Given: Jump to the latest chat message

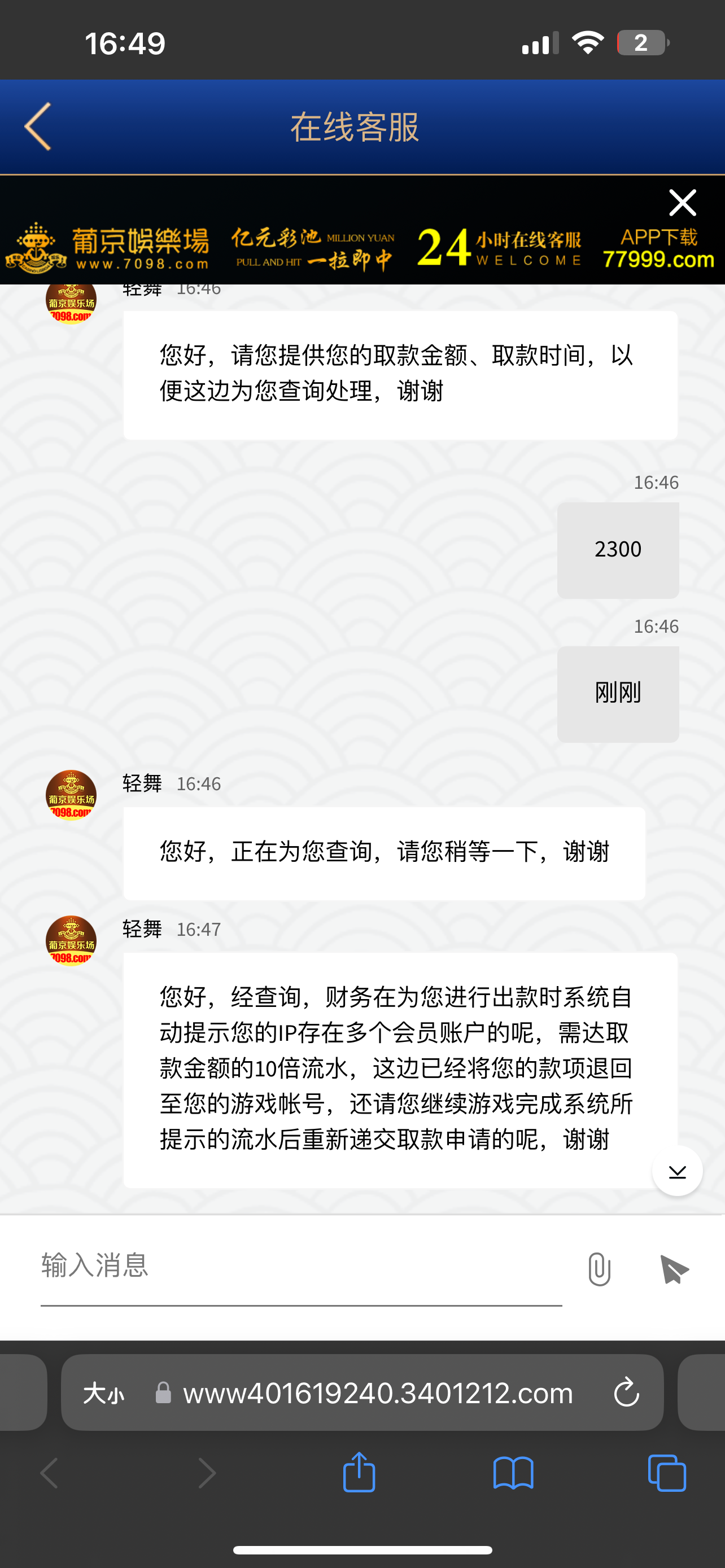Looking at the screenshot, I should pyautogui.click(x=677, y=1171).
